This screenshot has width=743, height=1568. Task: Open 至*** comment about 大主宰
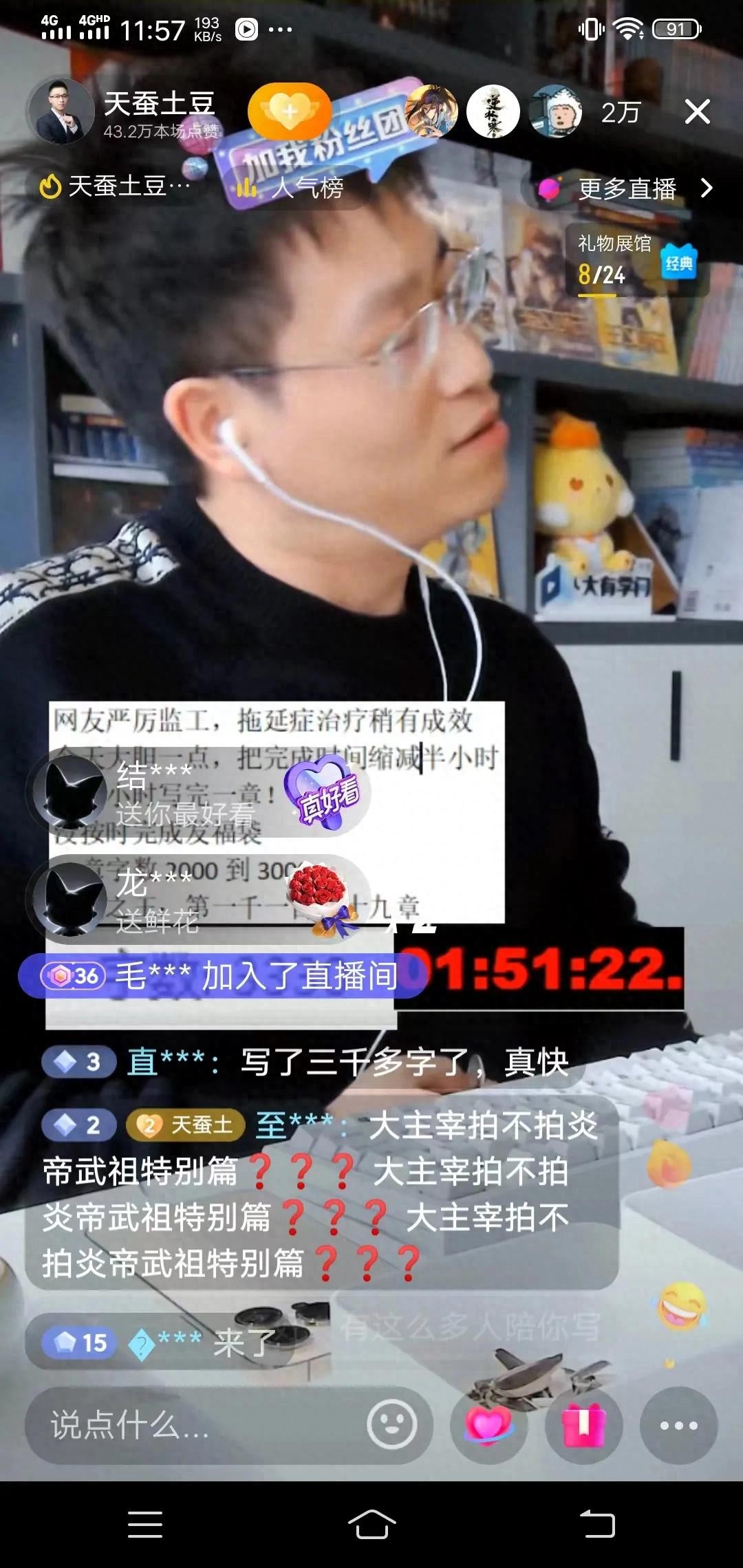(x=316, y=1193)
